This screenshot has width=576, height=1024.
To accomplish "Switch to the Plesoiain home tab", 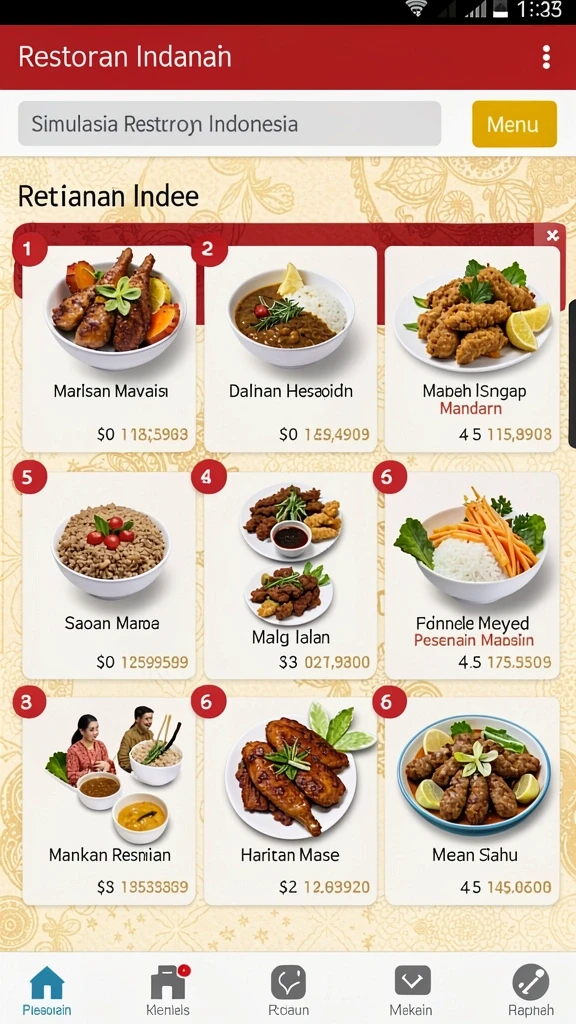I will 47,991.
